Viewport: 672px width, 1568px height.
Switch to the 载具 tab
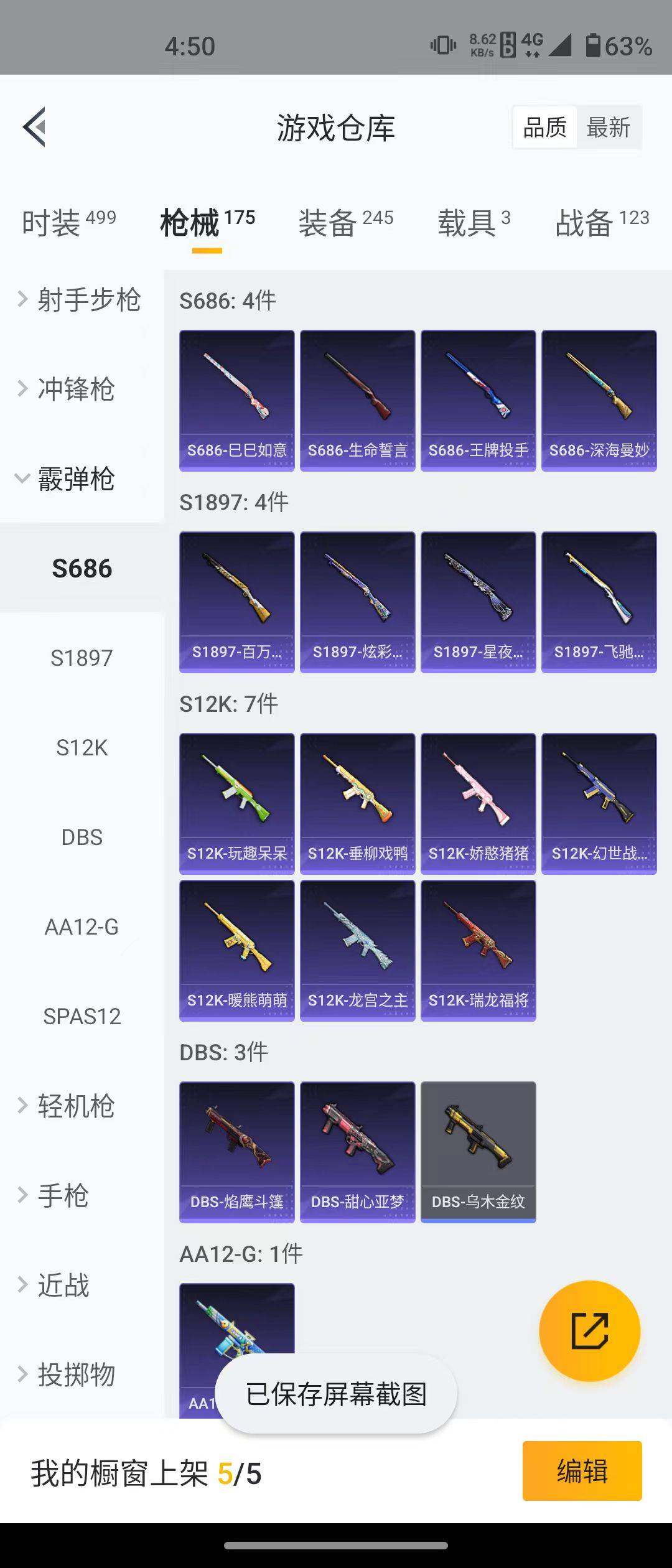[x=474, y=222]
